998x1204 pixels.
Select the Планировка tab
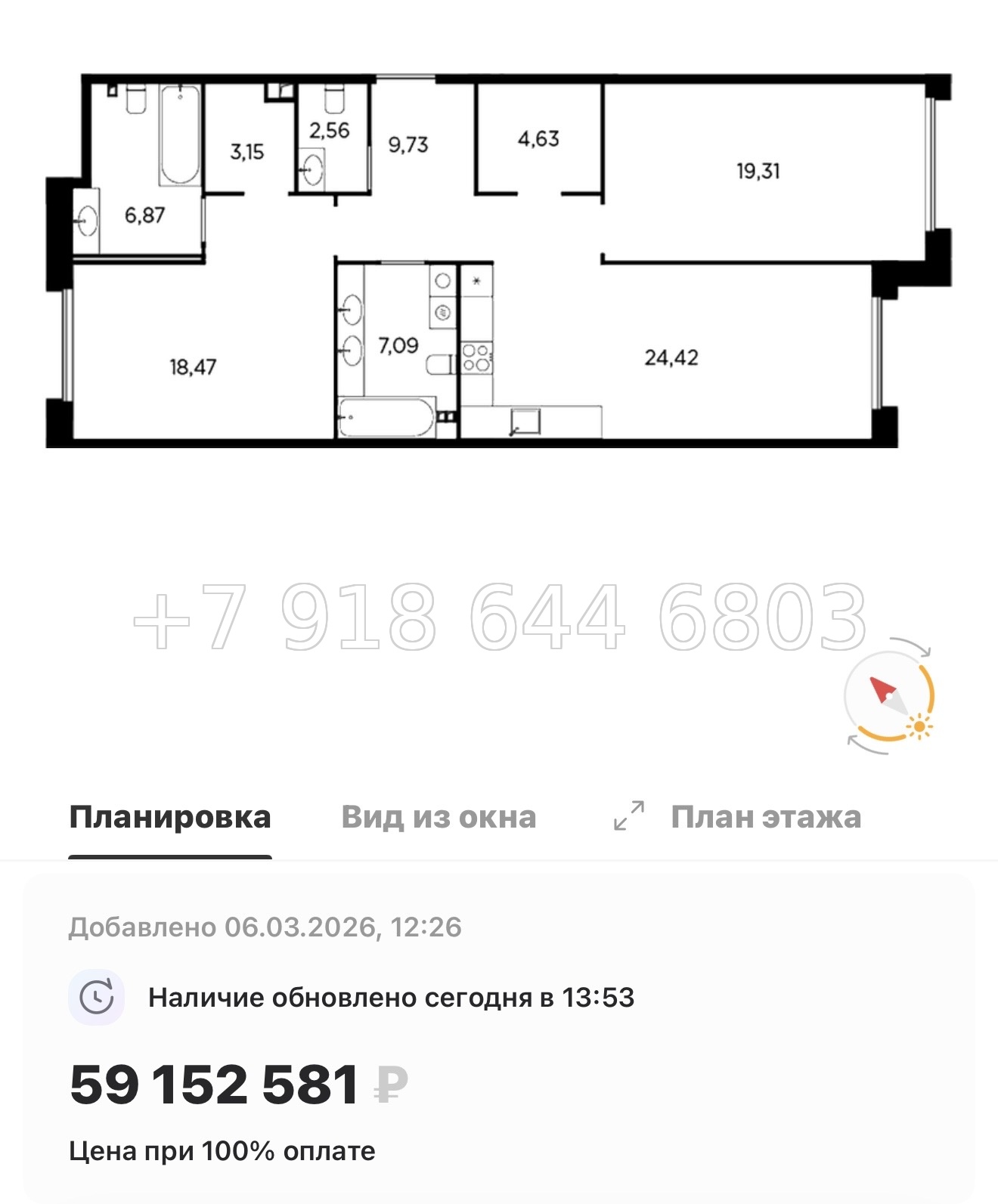pos(169,817)
